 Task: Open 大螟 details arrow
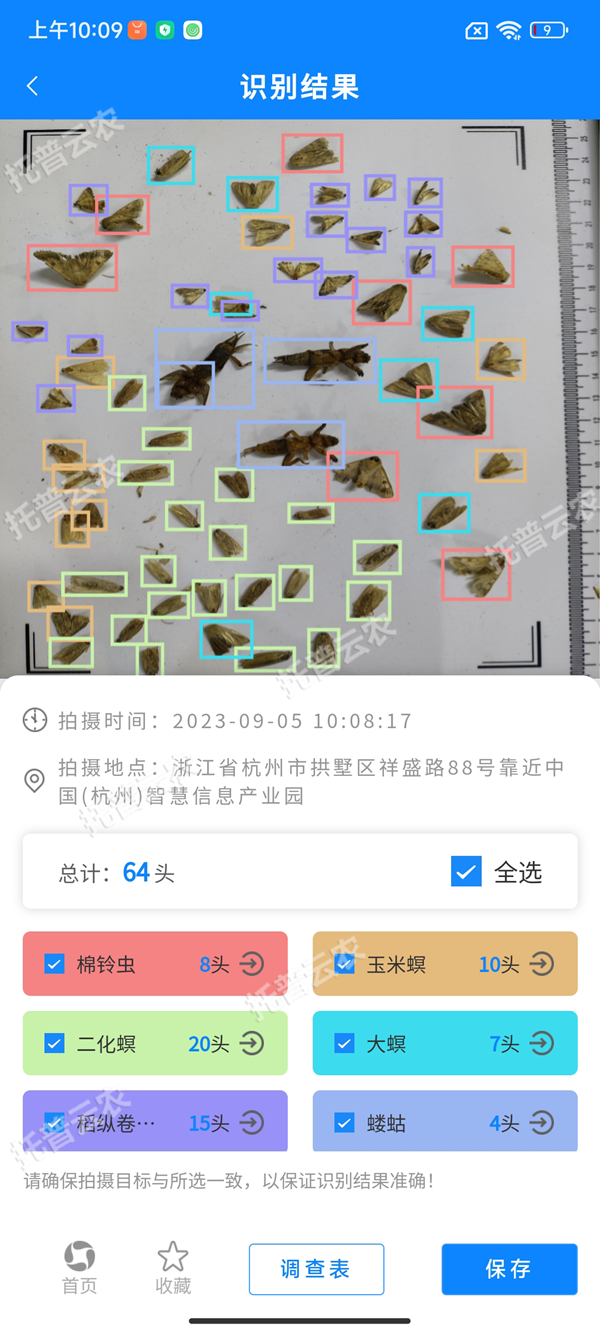pos(542,1043)
